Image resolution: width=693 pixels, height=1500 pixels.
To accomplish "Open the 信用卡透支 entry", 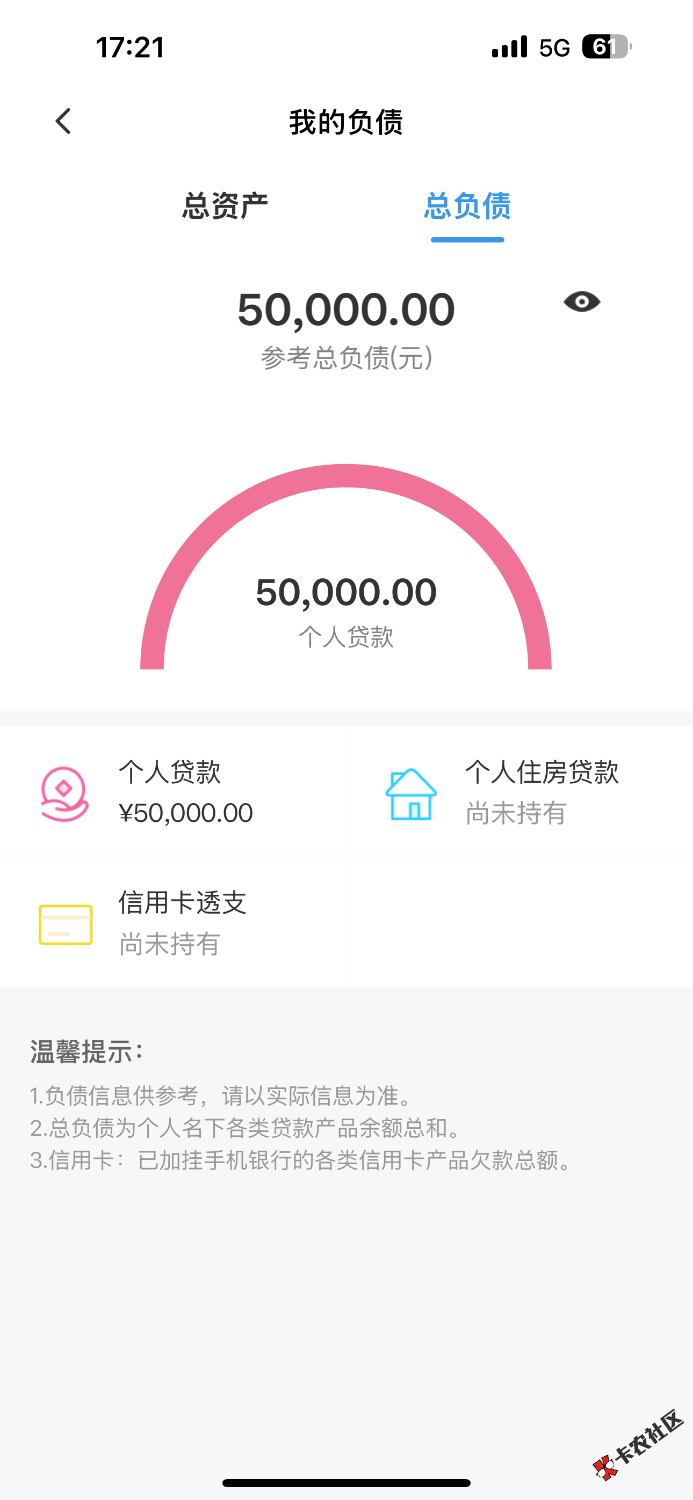I will click(173, 923).
